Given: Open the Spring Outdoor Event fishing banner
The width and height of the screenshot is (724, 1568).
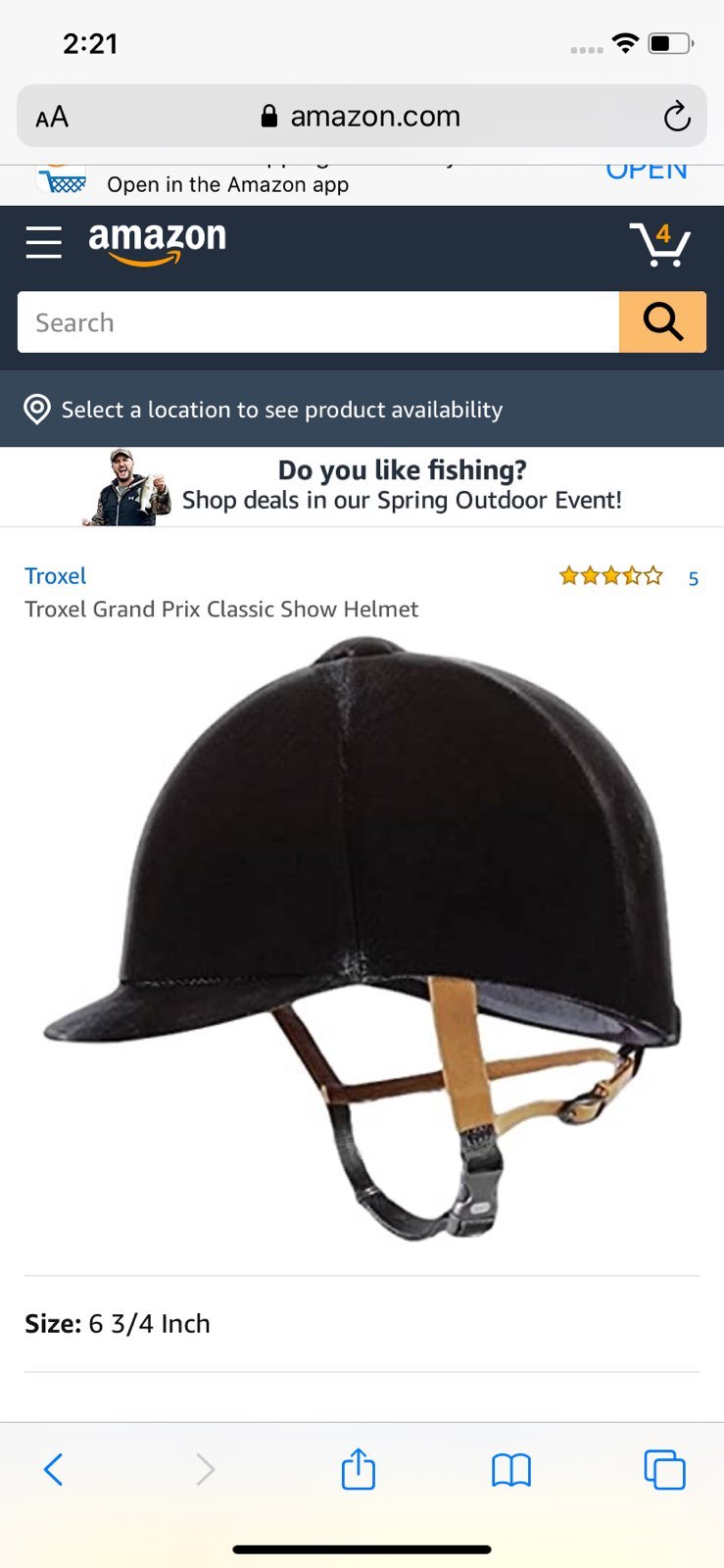Looking at the screenshot, I should [362, 487].
